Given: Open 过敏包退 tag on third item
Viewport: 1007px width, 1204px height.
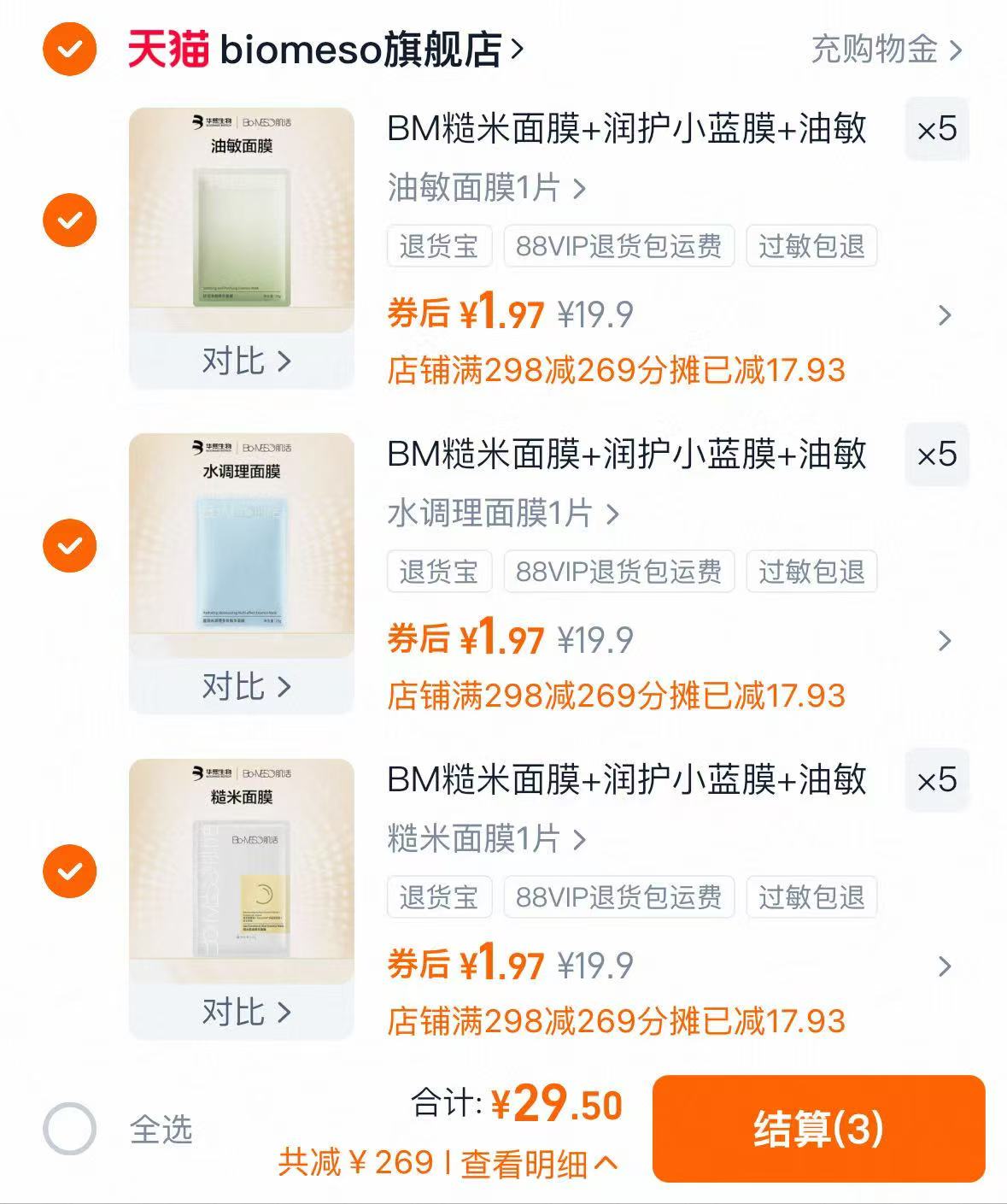Looking at the screenshot, I should pos(811,896).
